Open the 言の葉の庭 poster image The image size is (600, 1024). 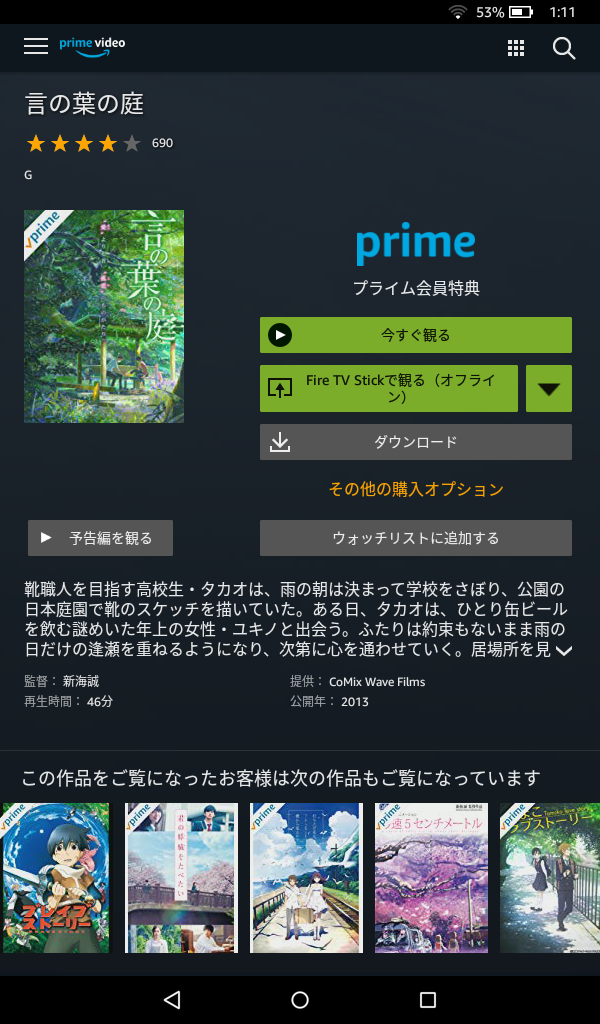coord(104,316)
